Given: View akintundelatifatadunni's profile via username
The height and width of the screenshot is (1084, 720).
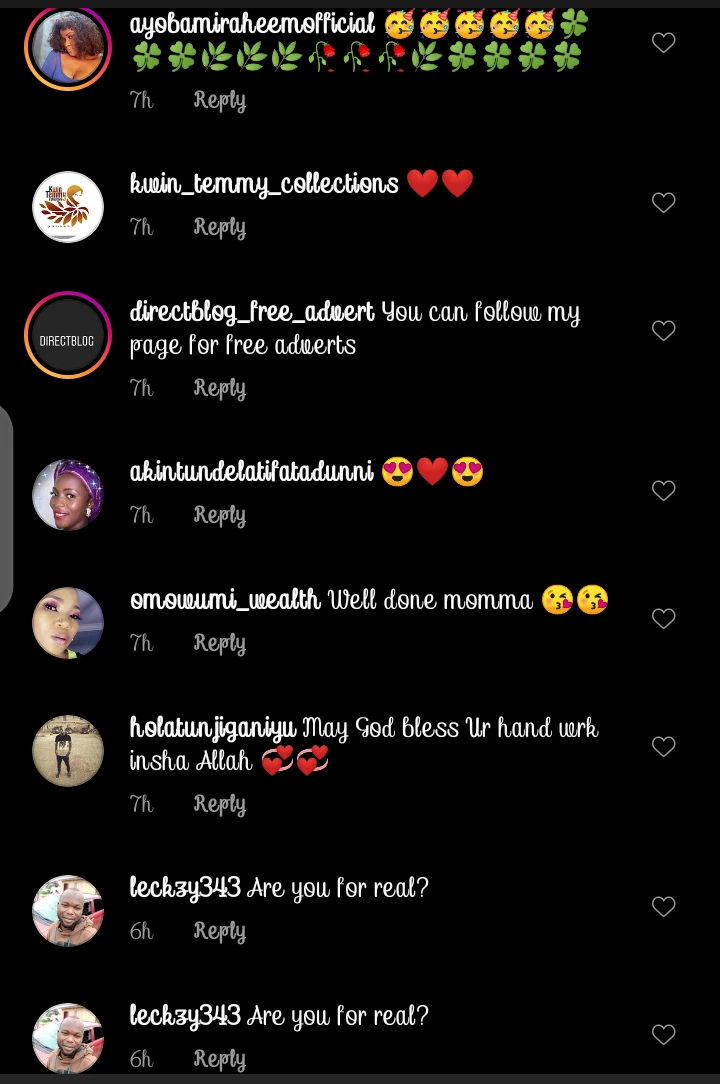Looking at the screenshot, I should (251, 472).
